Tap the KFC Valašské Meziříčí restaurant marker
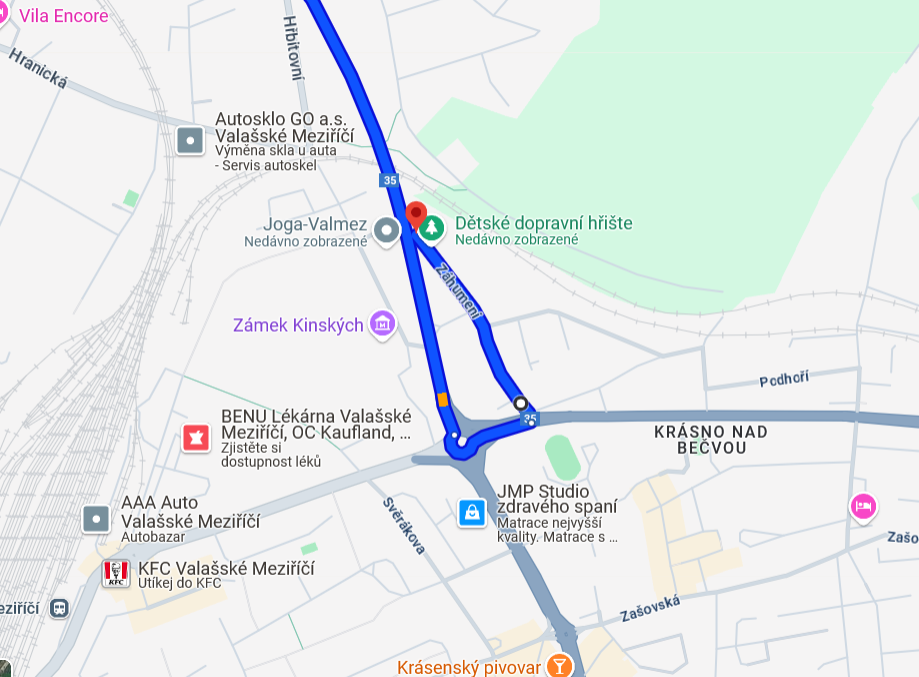The height and width of the screenshot is (677, 919). coord(115,574)
